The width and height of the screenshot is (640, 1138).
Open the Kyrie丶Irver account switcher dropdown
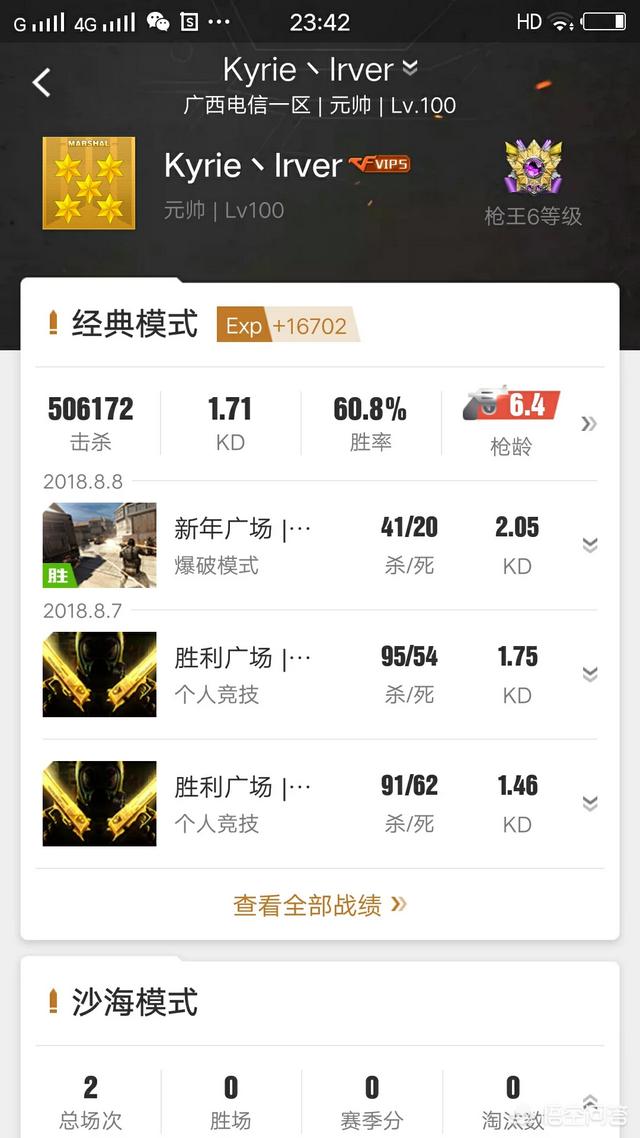pyautogui.click(x=409, y=69)
